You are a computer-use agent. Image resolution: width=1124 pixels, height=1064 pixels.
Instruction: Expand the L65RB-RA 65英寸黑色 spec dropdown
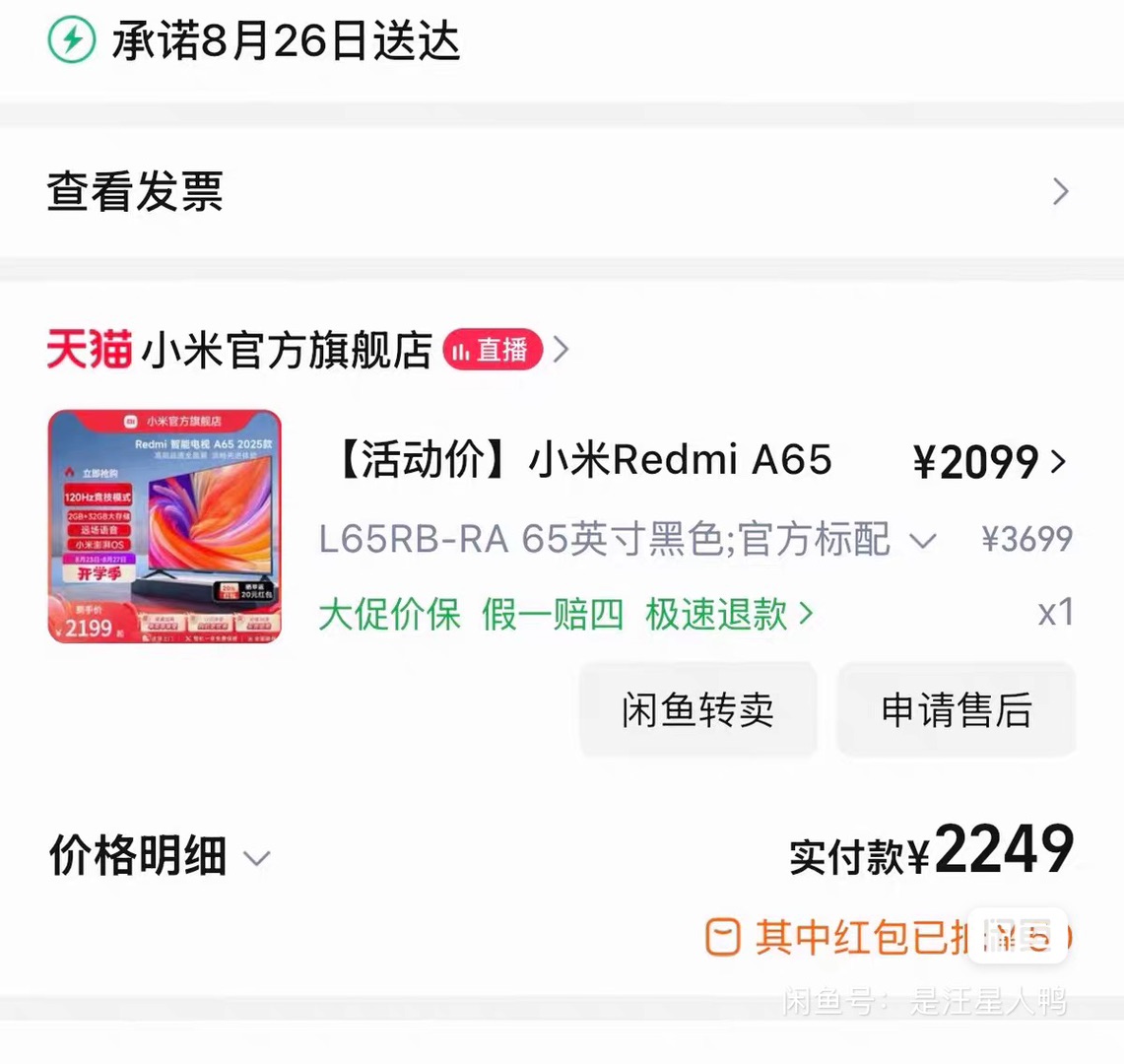[921, 541]
